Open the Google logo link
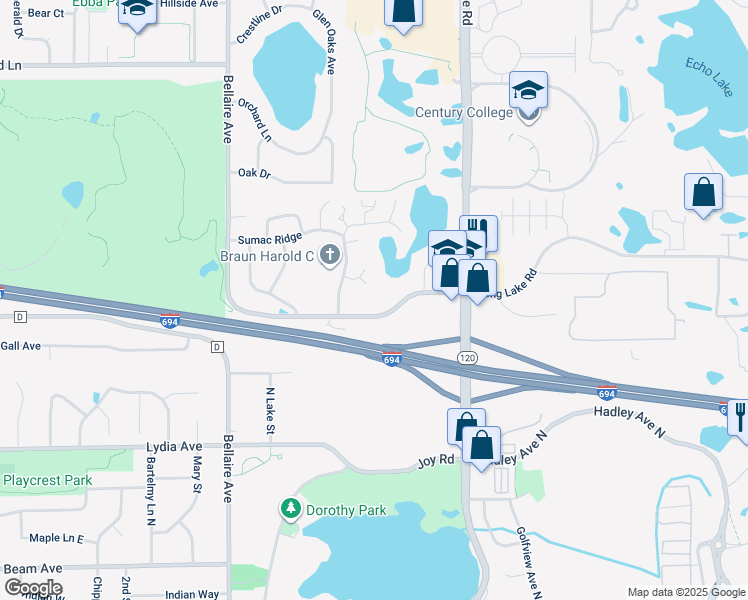The height and width of the screenshot is (600, 748). (33, 588)
